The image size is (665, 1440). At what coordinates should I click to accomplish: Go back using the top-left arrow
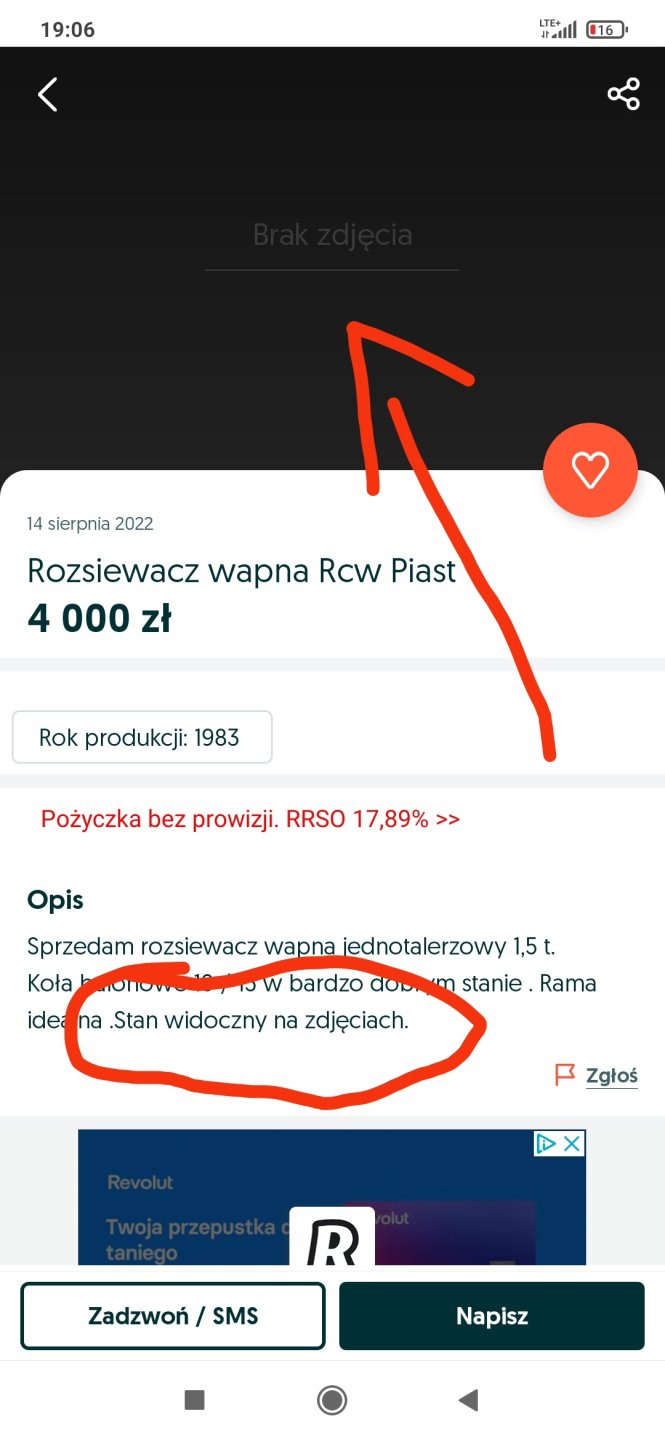48,94
